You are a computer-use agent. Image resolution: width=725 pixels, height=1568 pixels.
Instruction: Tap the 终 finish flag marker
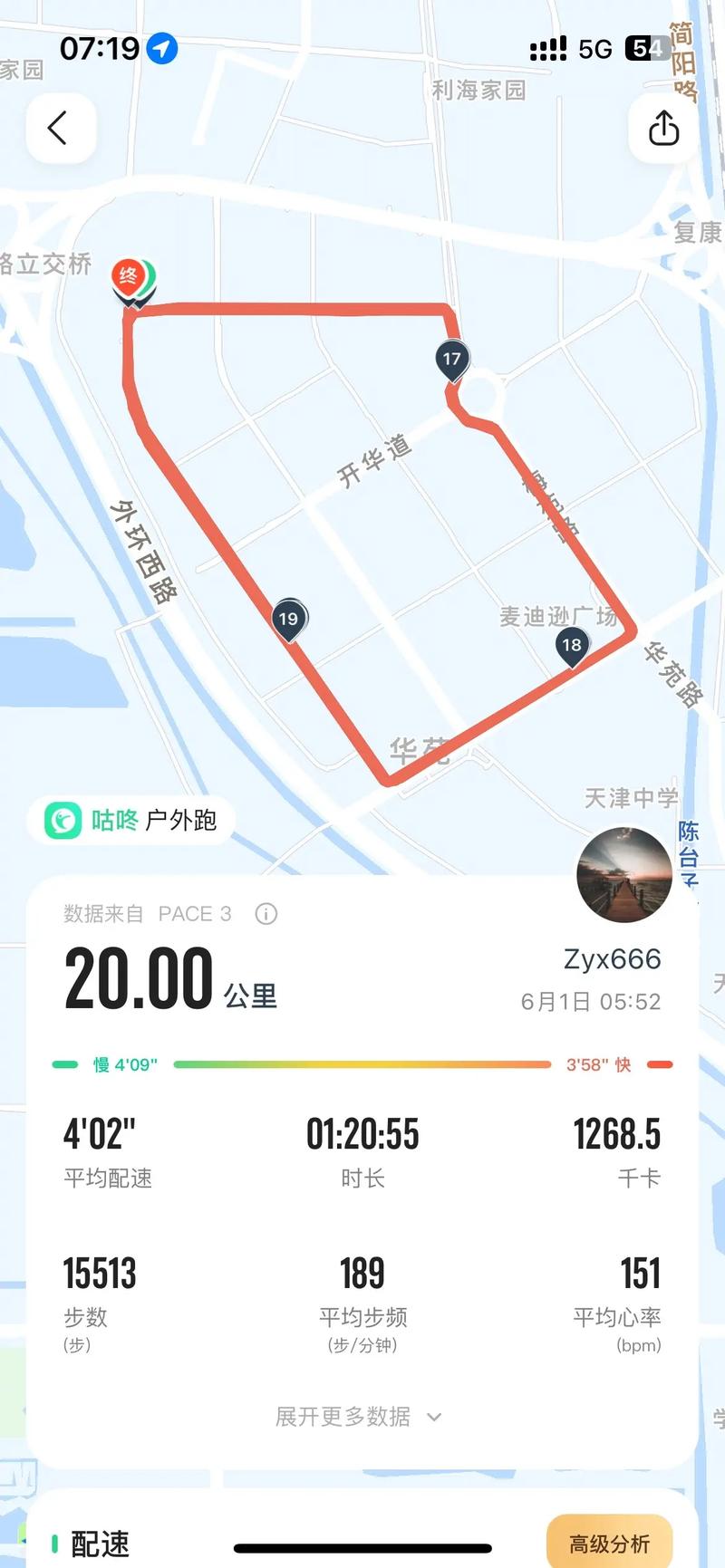[128, 272]
